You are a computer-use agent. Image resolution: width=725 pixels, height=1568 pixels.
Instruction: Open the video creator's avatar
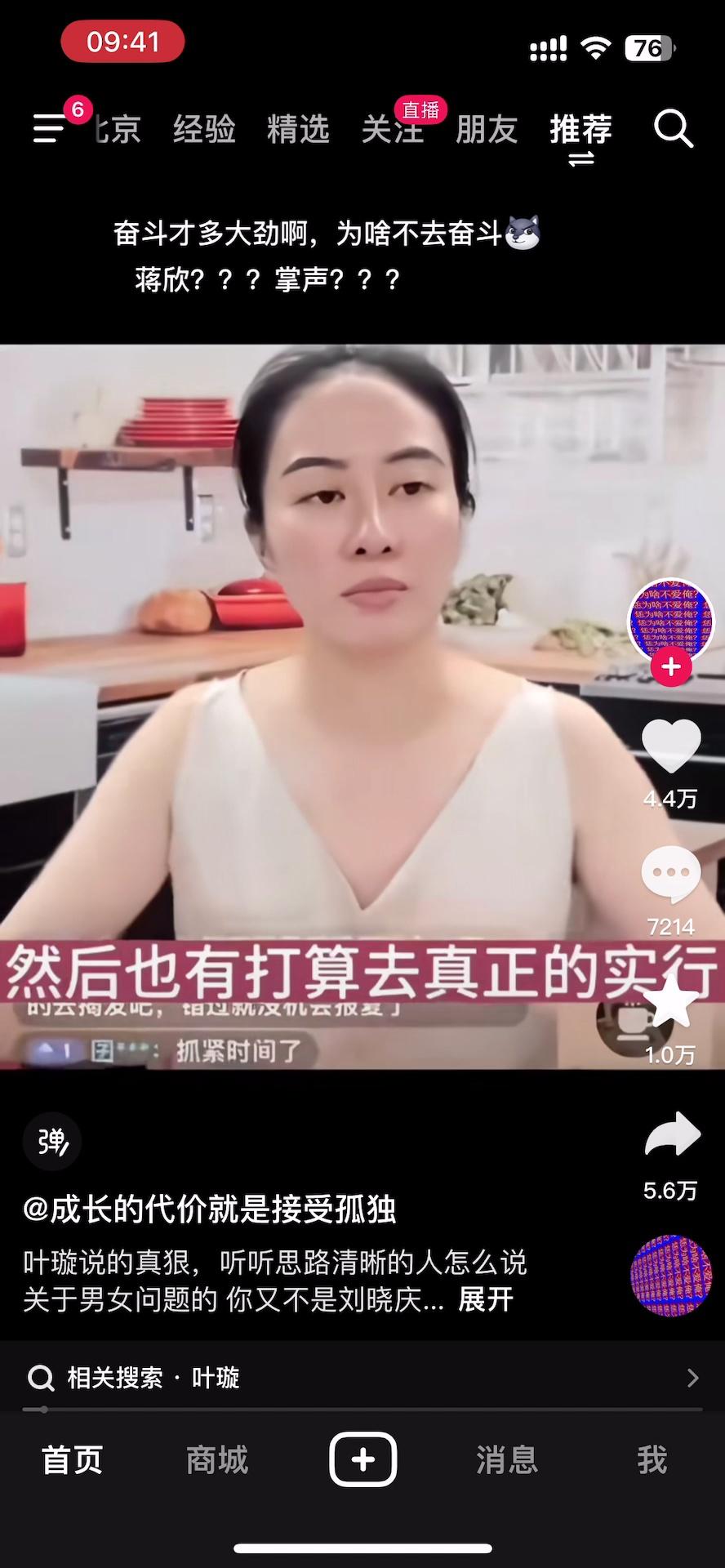(670, 621)
